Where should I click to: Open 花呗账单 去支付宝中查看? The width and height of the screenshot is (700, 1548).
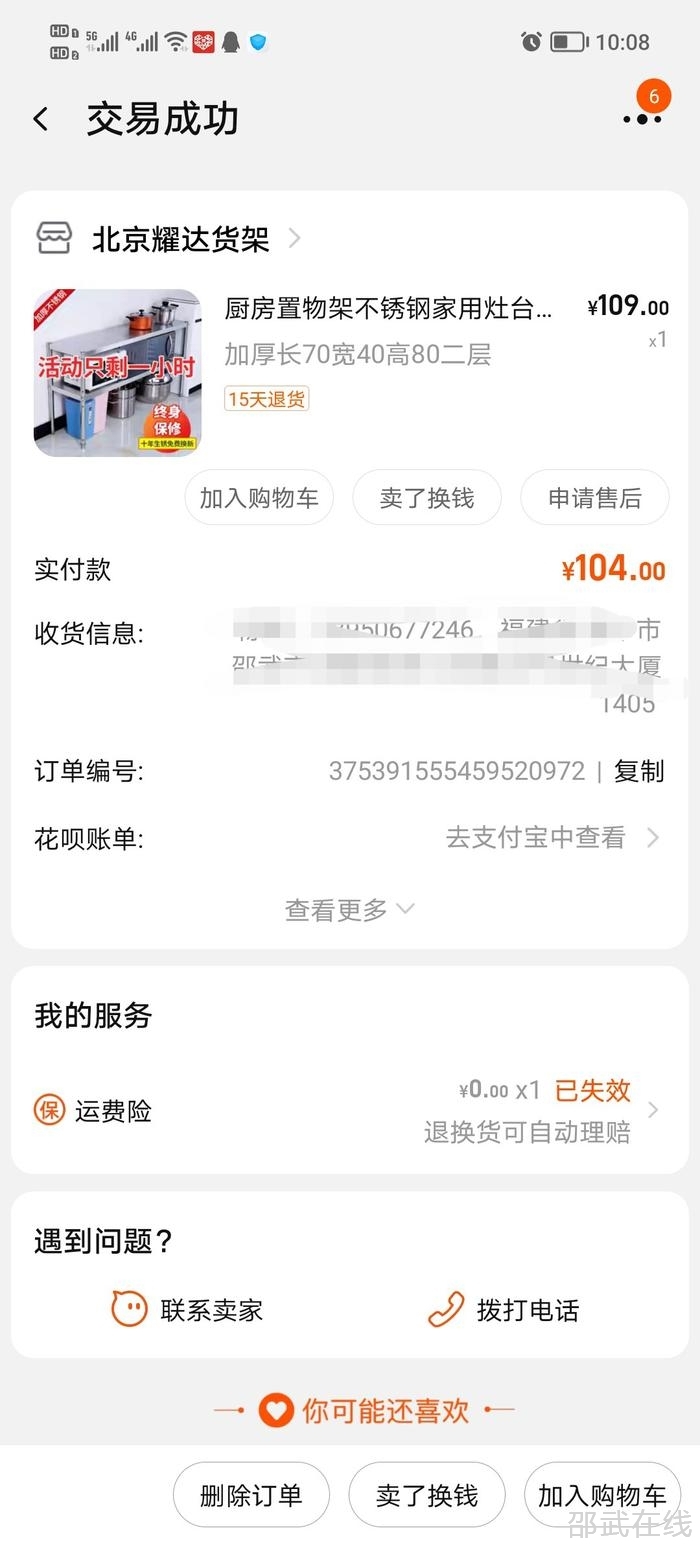point(550,837)
